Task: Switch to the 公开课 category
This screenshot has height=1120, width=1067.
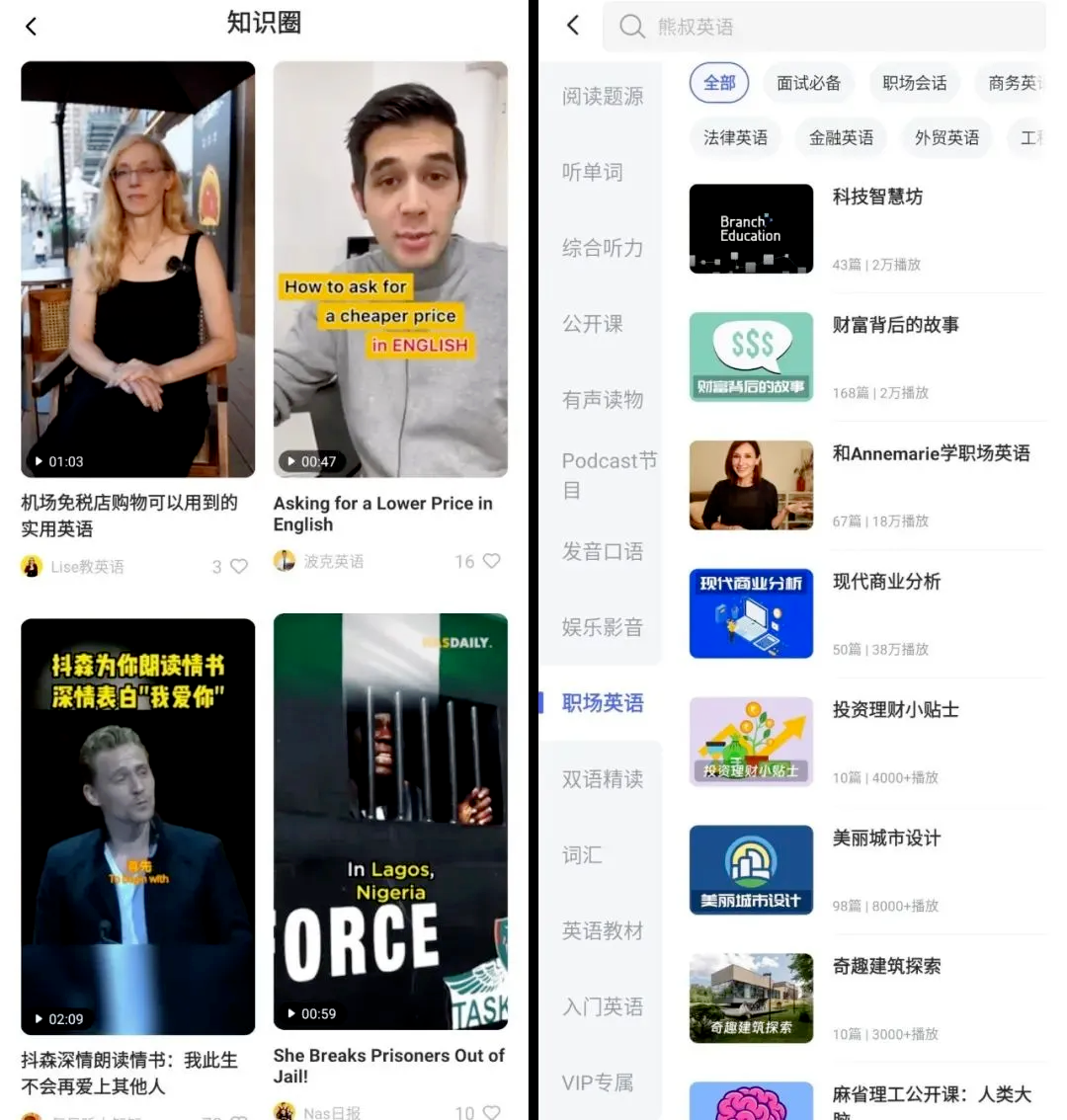Action: pyautogui.click(x=592, y=323)
